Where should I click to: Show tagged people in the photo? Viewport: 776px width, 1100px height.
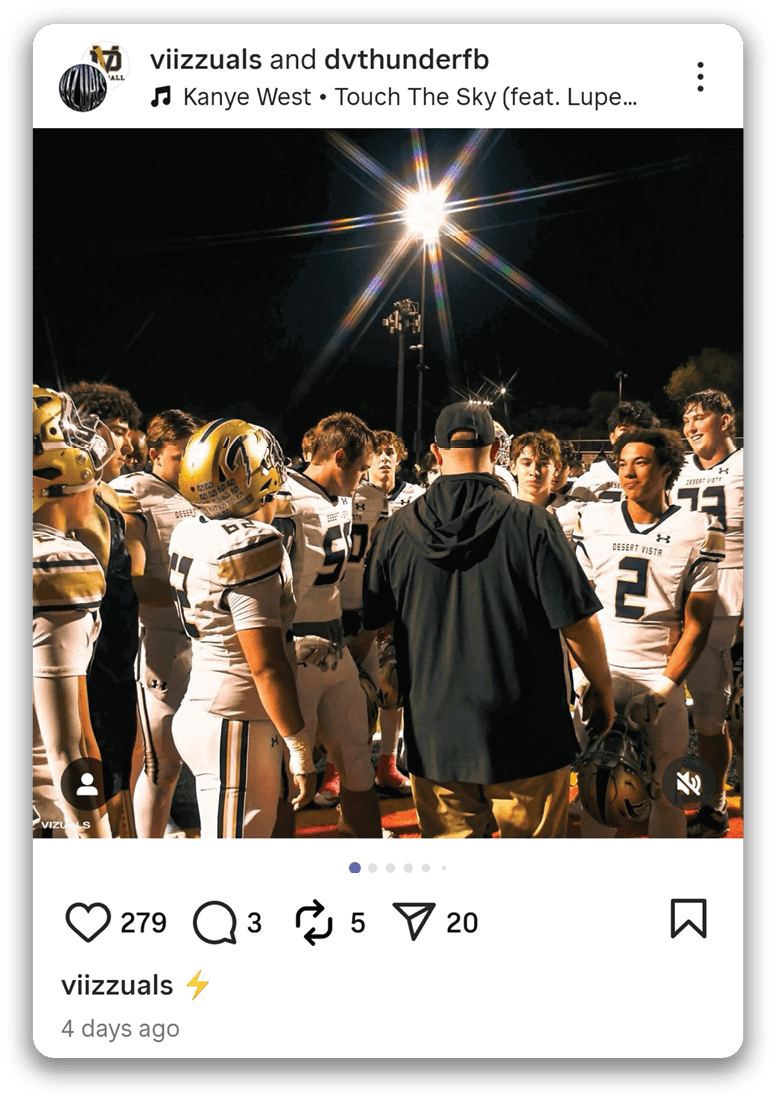87,783
